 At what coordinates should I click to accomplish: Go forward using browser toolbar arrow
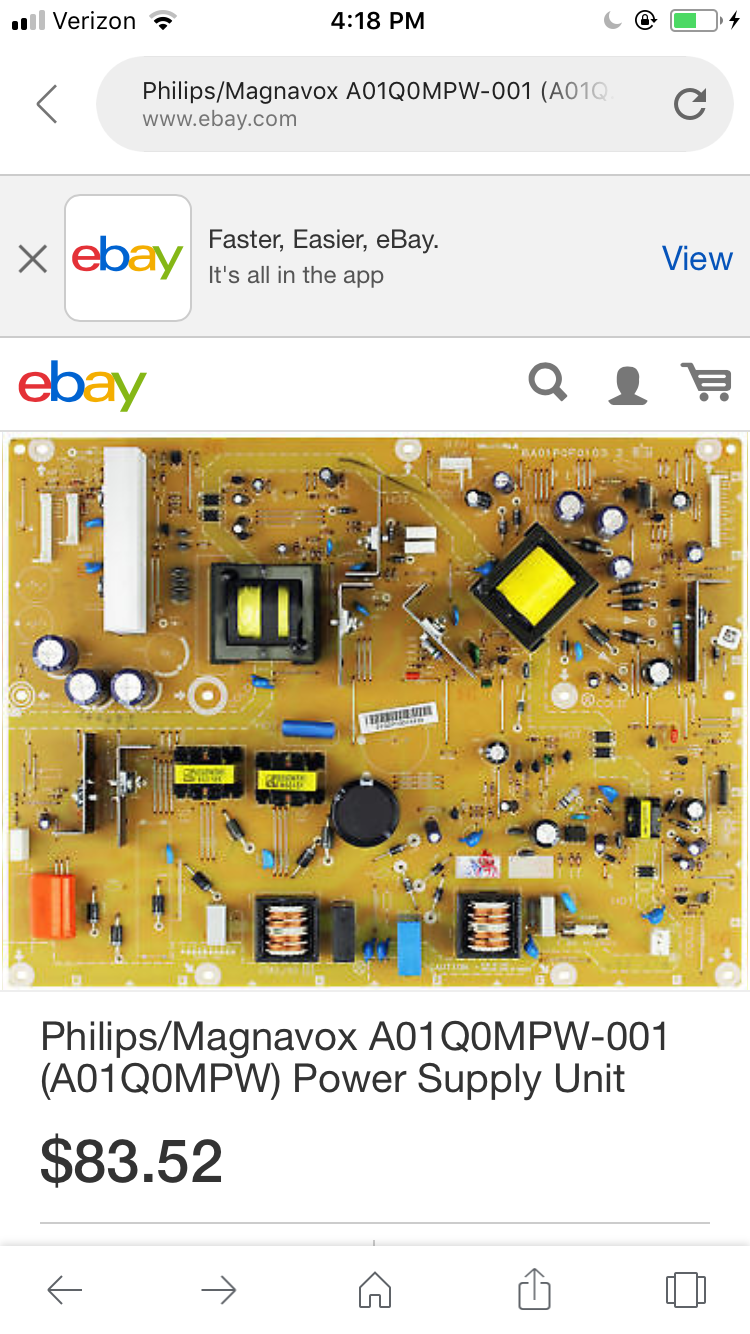tap(218, 1290)
